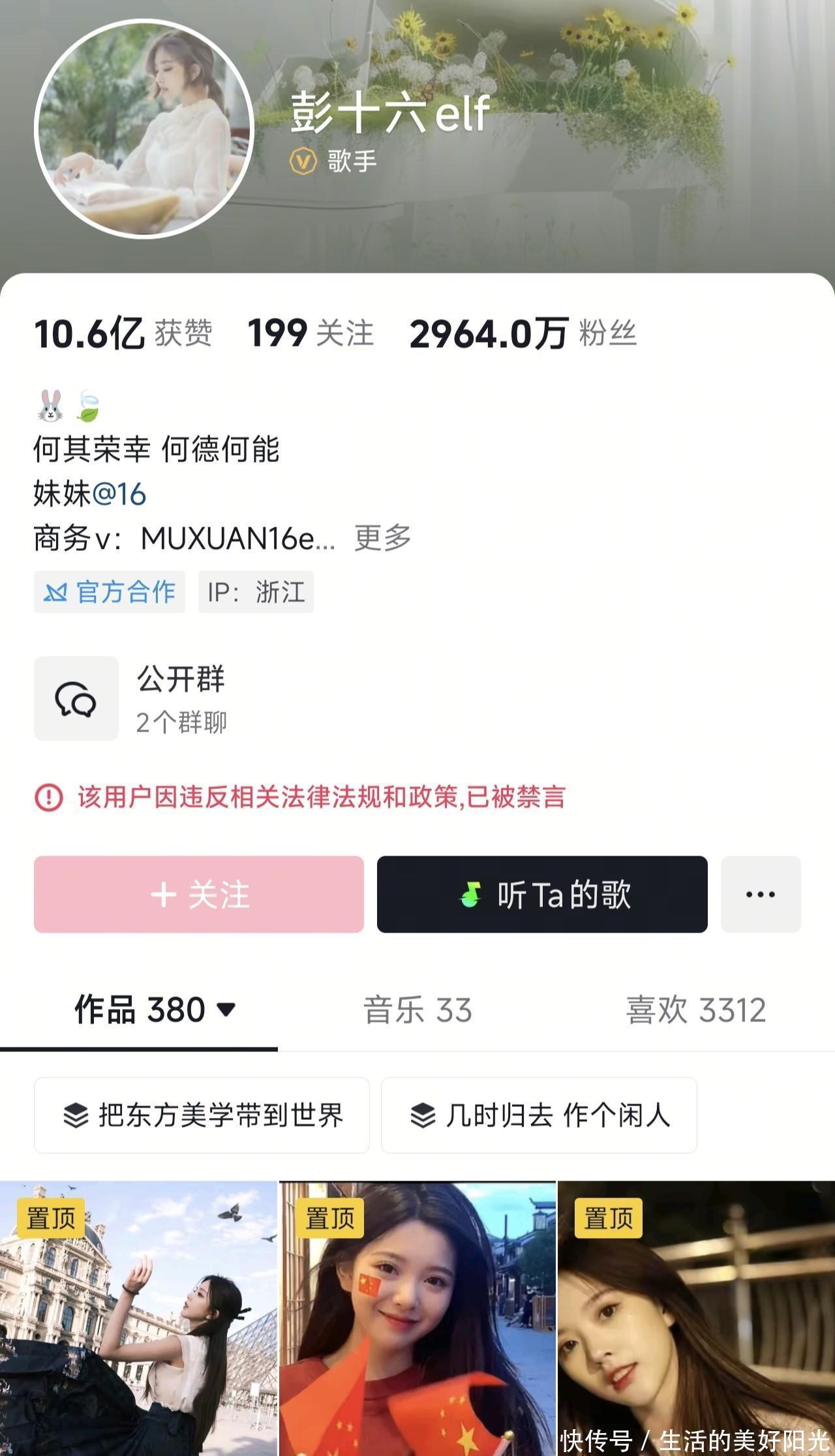Open the profile avatar photo
Screen dimensions: 835x1456
point(144,129)
